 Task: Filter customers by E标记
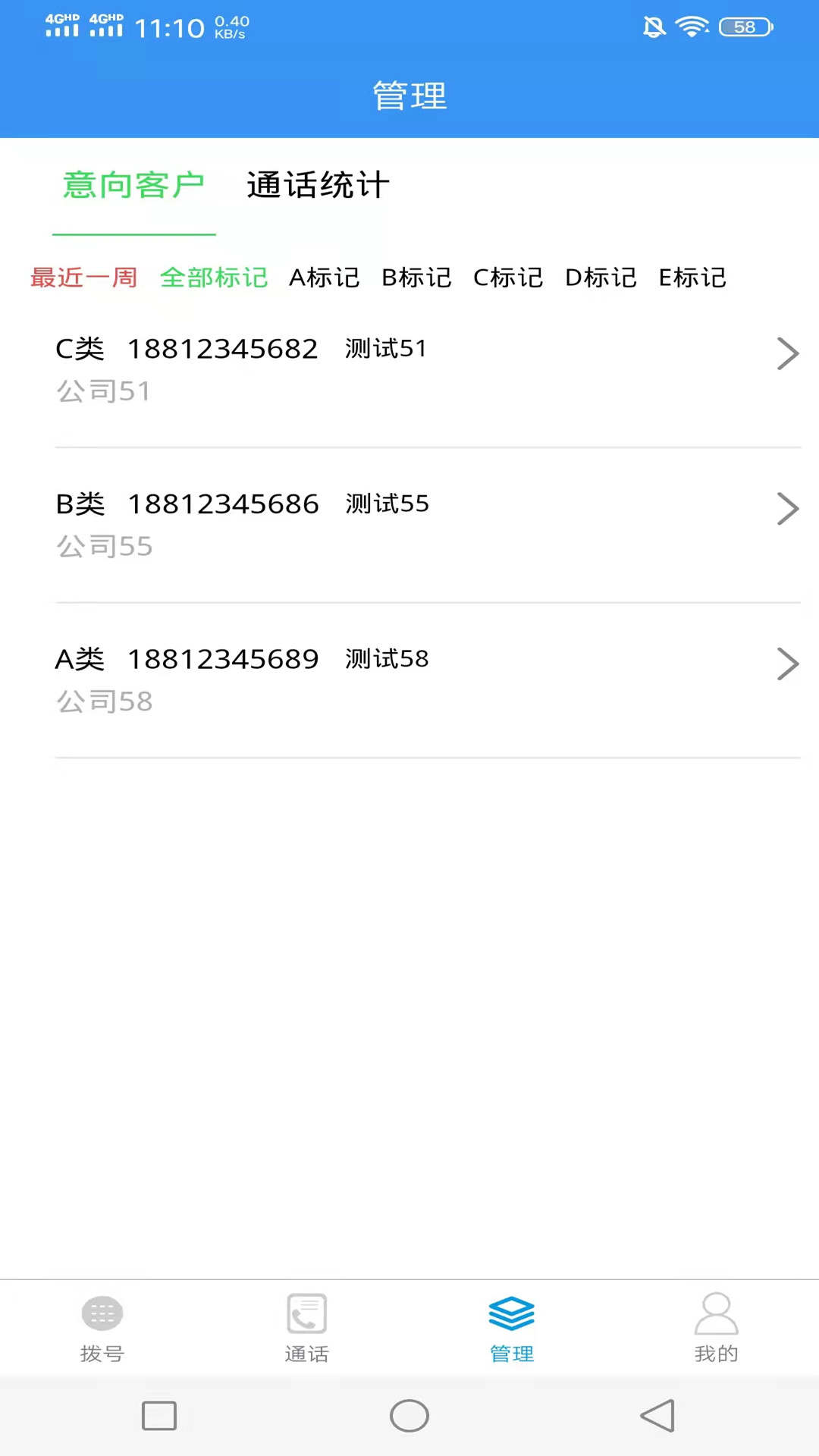[692, 278]
